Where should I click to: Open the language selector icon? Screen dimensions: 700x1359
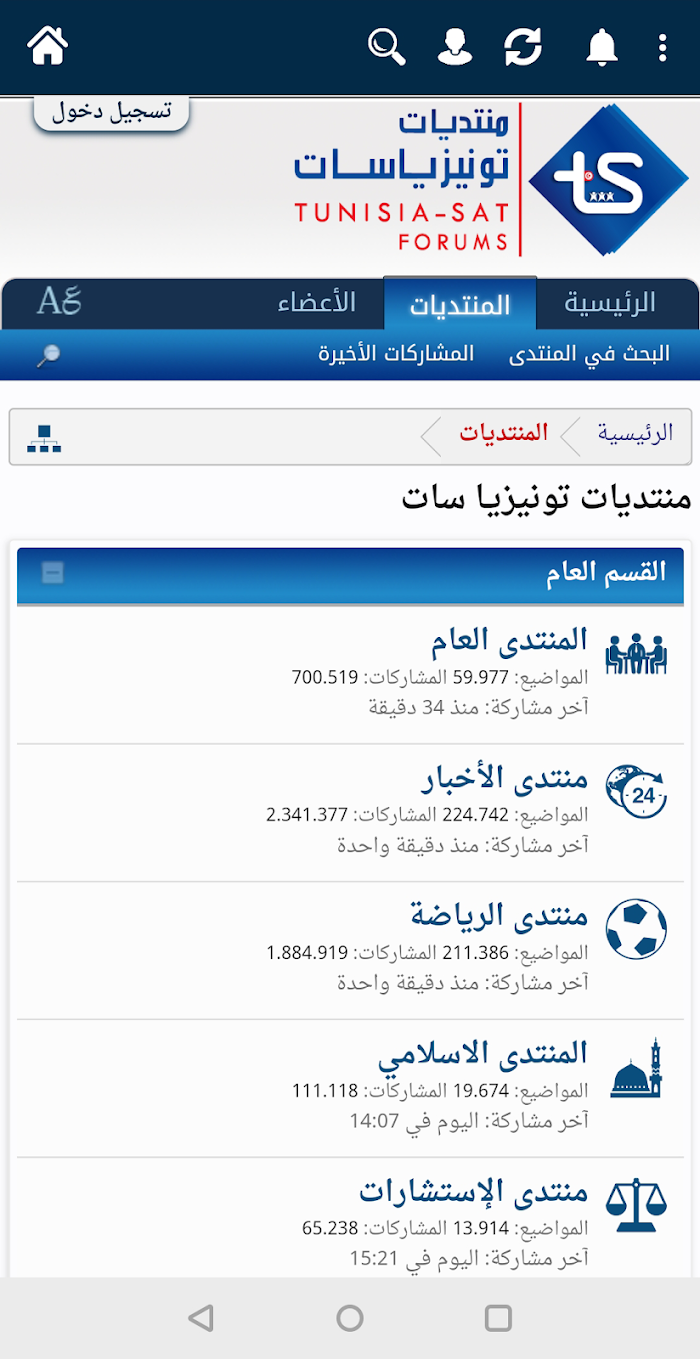pyautogui.click(x=59, y=301)
